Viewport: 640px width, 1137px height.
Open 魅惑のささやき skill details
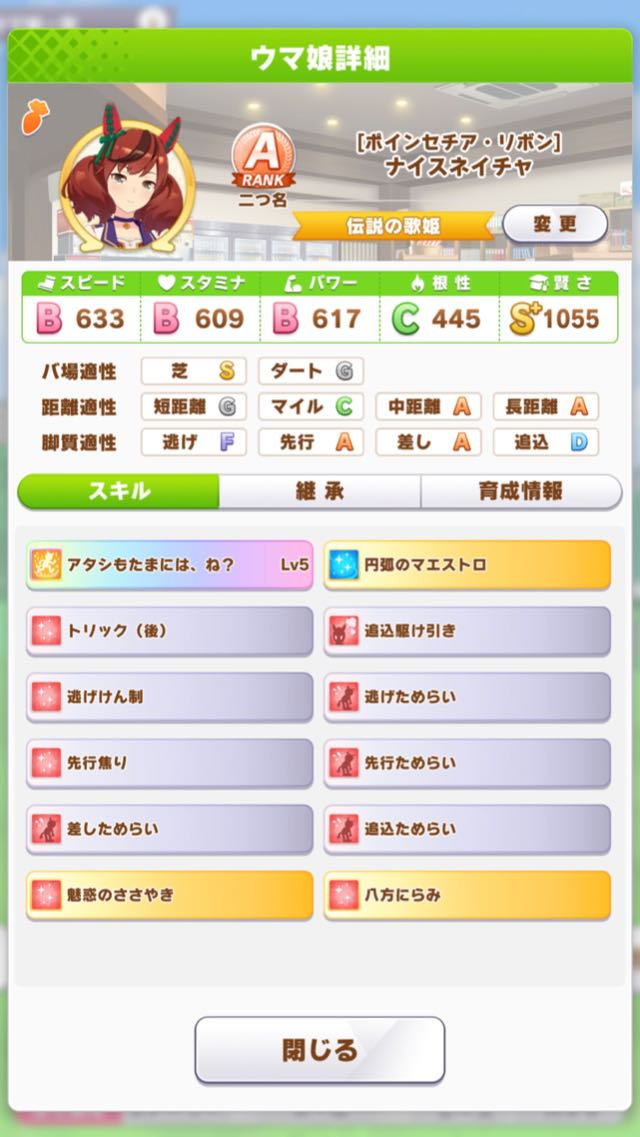pos(170,896)
